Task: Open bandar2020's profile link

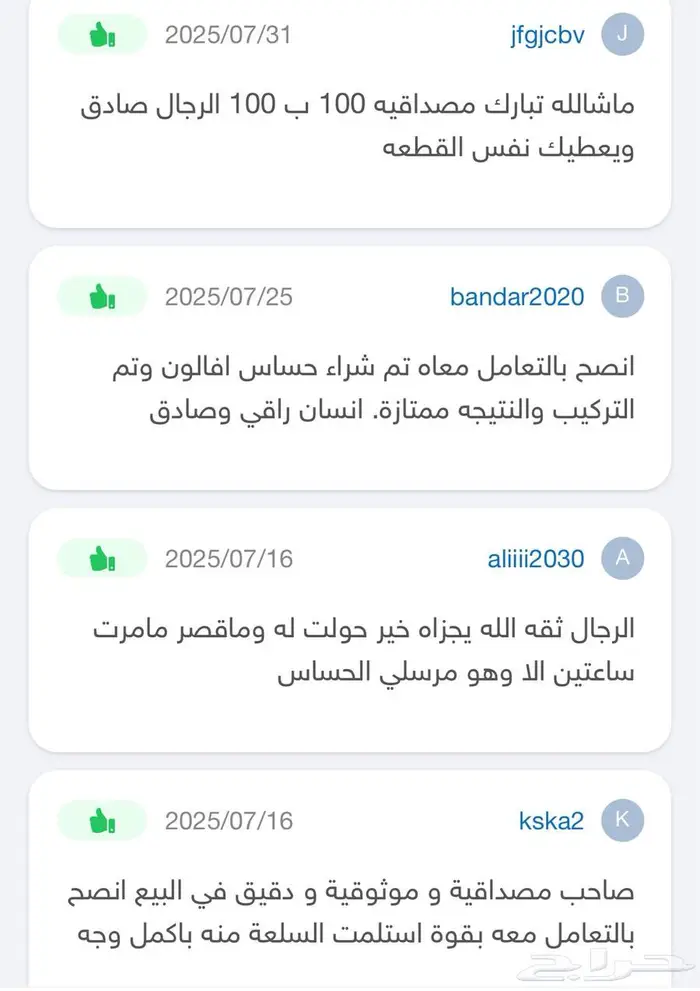Action: tap(516, 297)
